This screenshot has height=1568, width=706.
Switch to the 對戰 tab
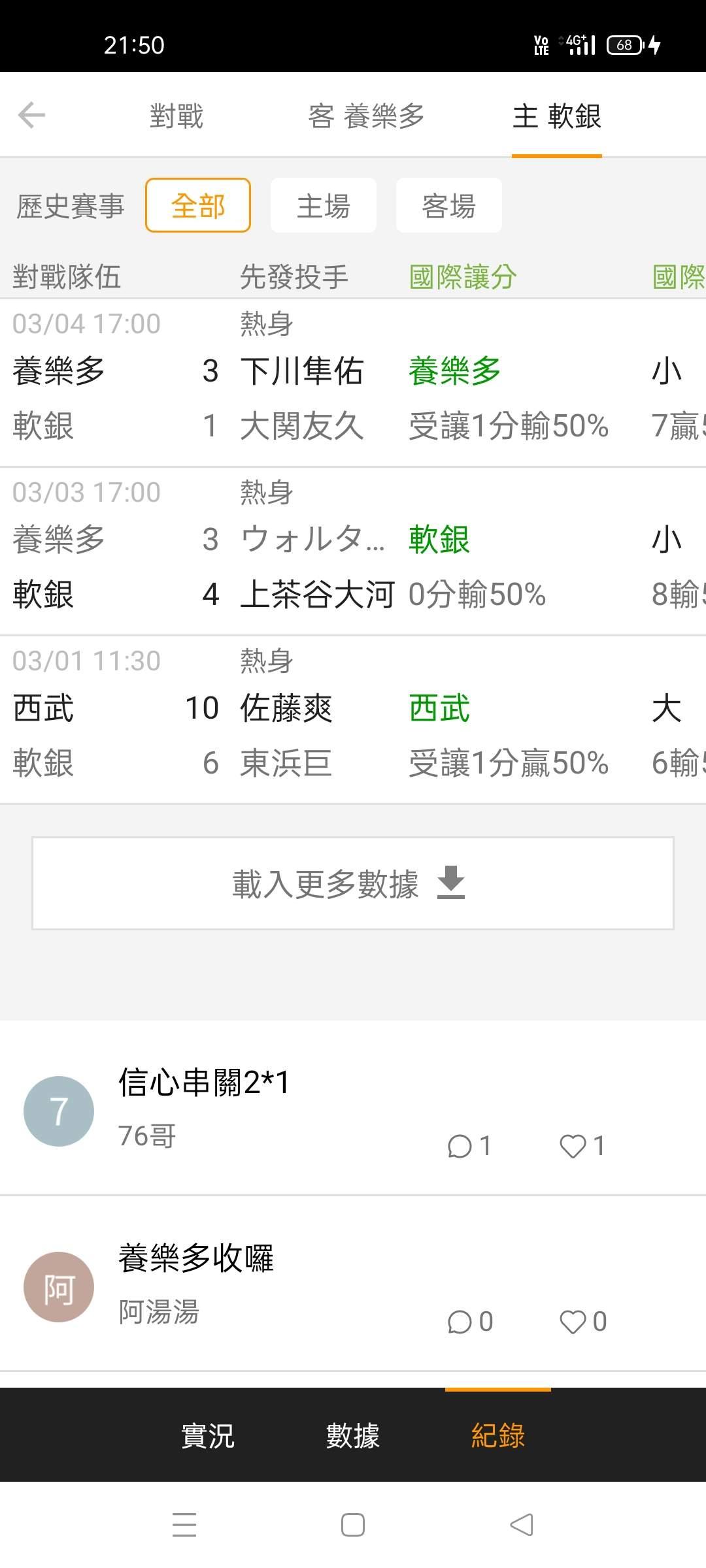click(176, 116)
